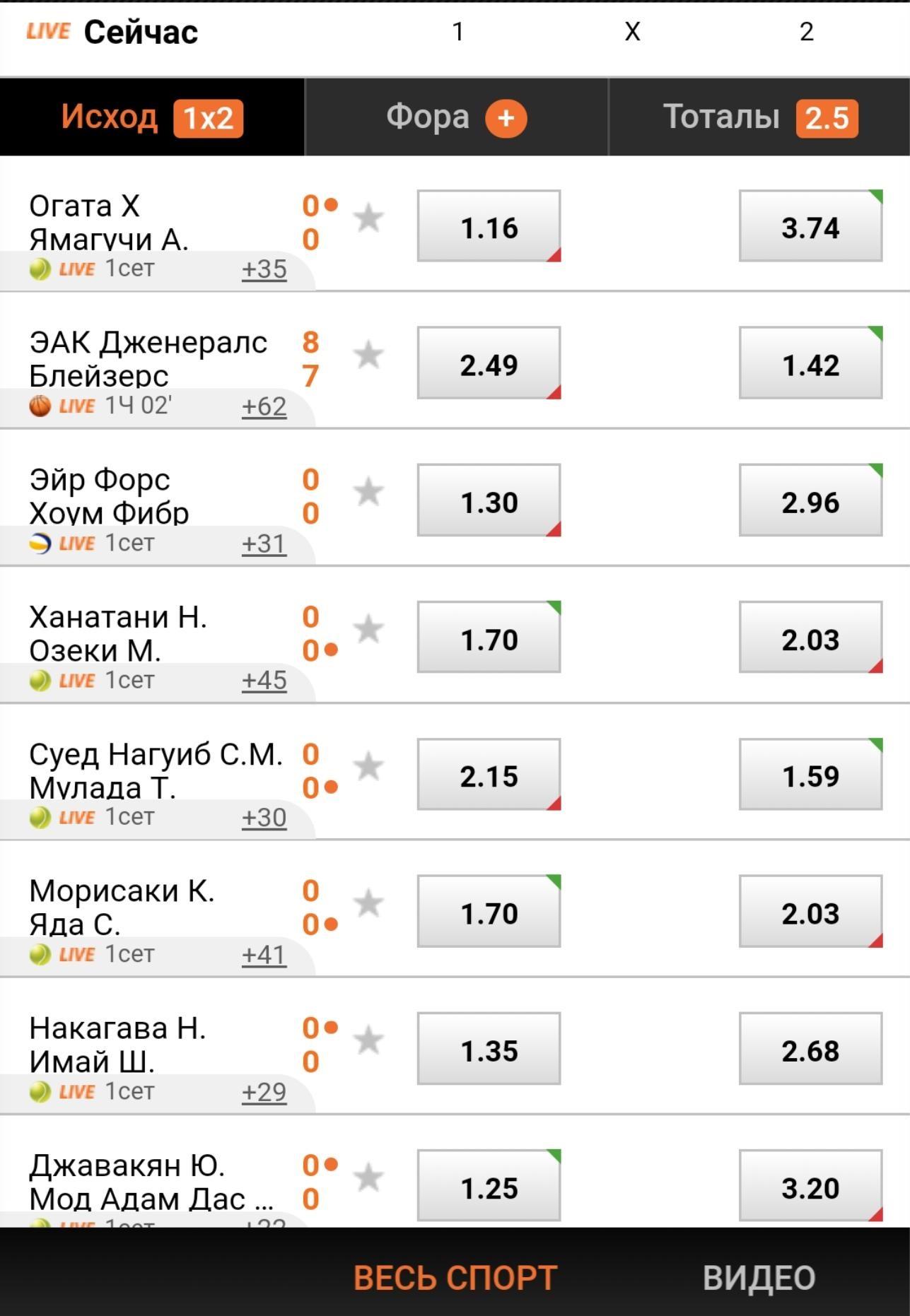Open +45 more markets for Ханатани Н.
The width and height of the screenshot is (910, 1316).
tap(264, 681)
